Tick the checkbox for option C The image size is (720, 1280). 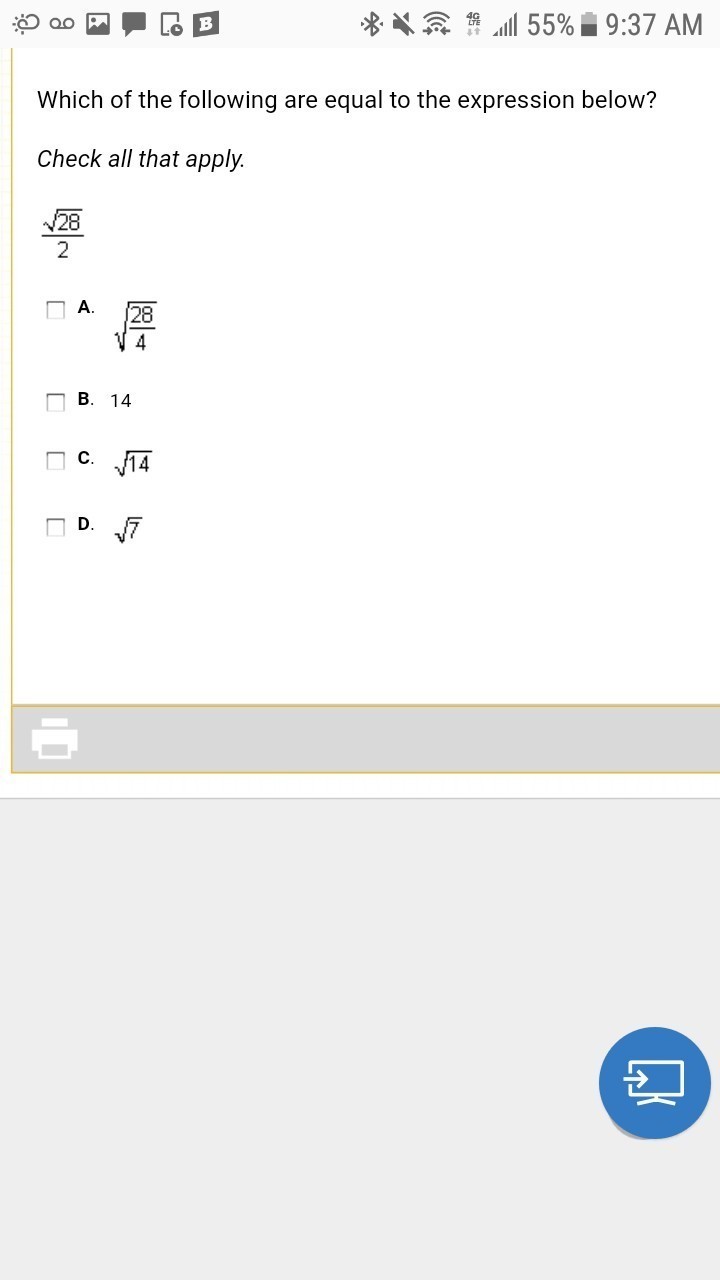(x=56, y=461)
